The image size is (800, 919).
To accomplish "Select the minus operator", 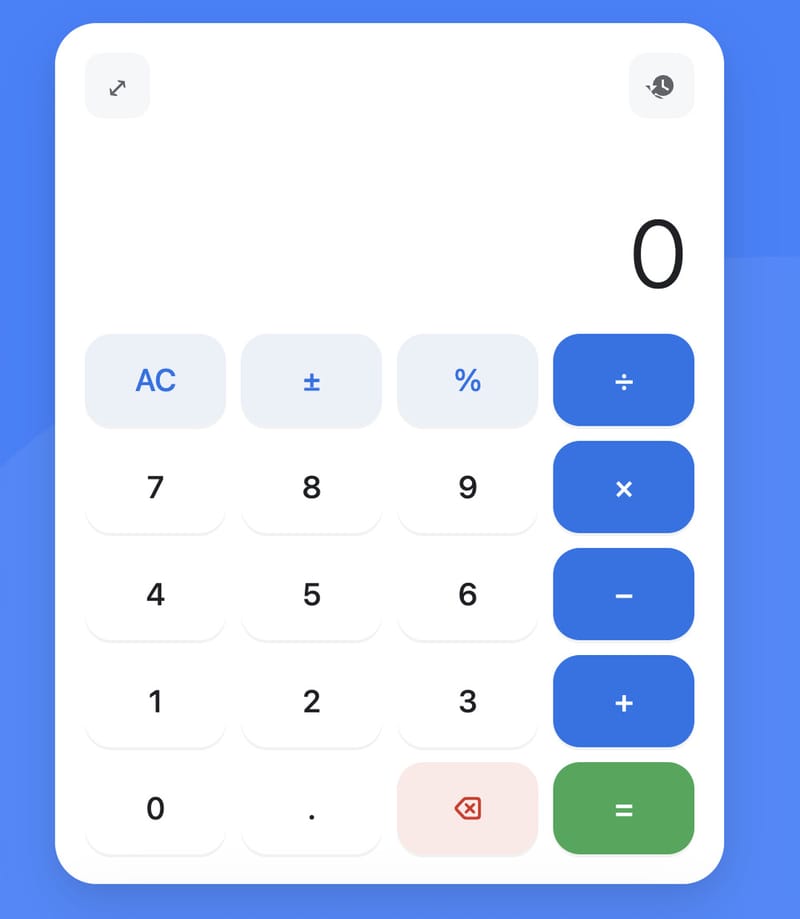I will [623, 595].
